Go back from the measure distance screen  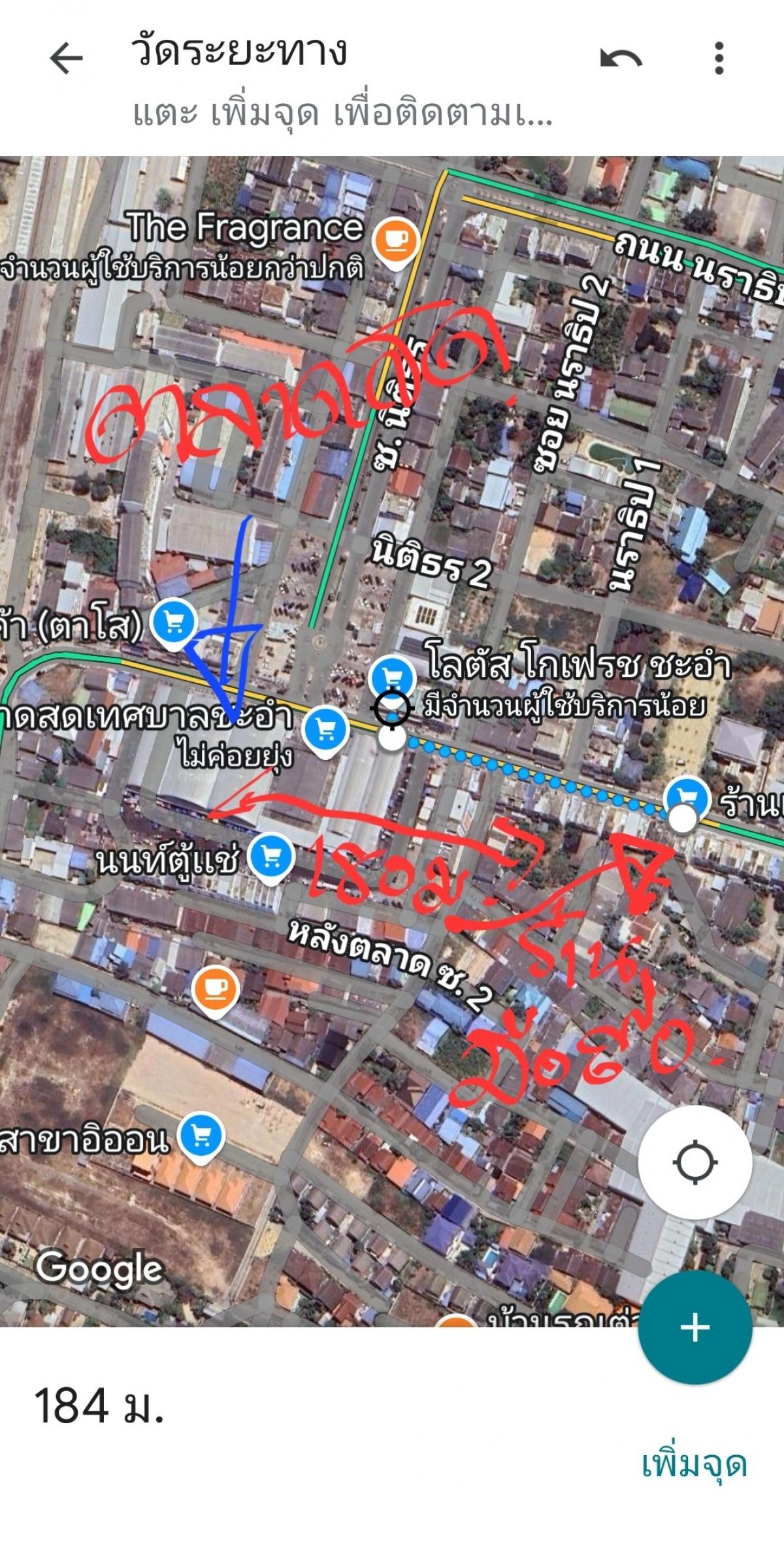pyautogui.click(x=66, y=59)
